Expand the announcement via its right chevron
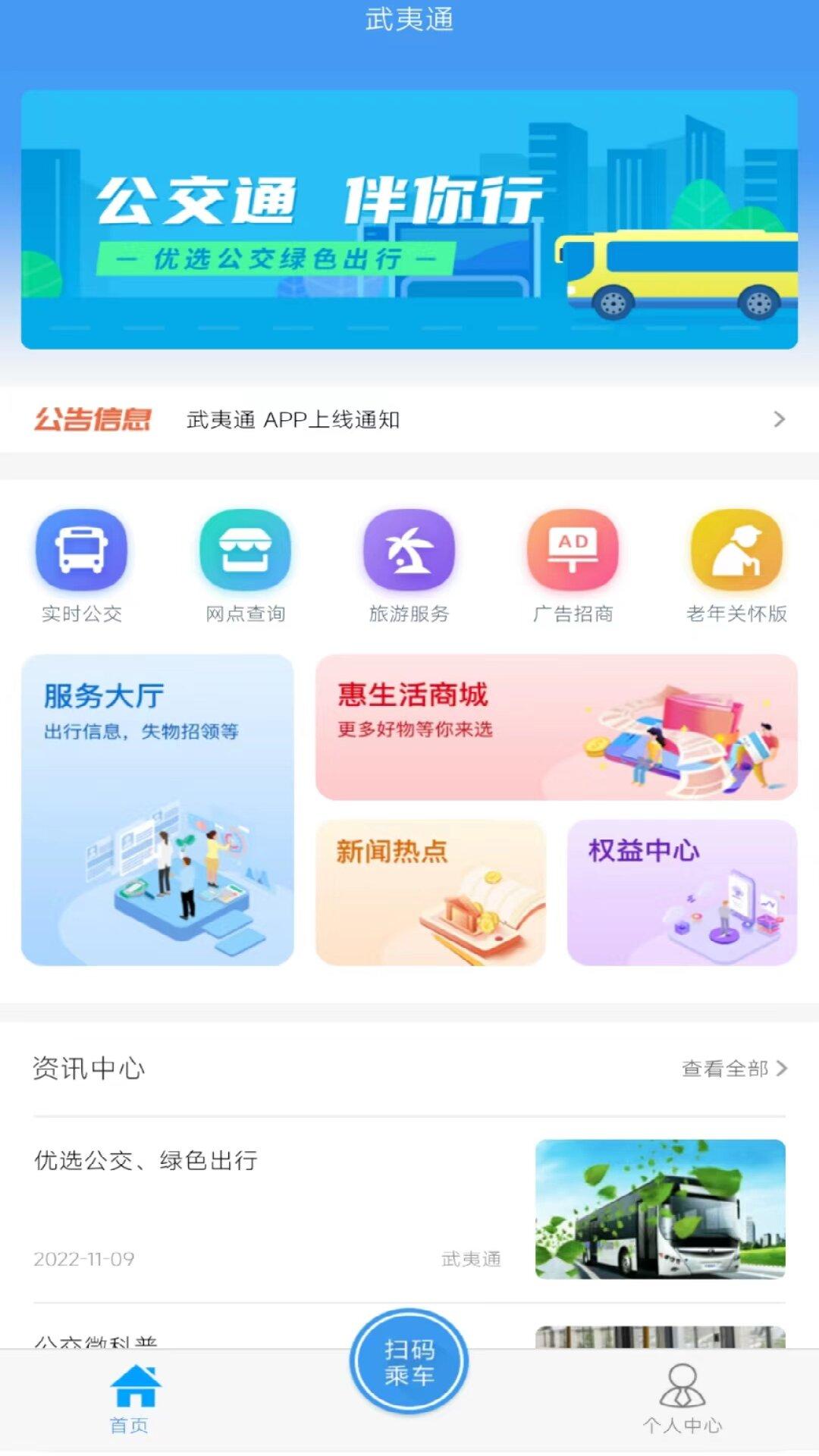The image size is (819, 1456). click(x=780, y=419)
